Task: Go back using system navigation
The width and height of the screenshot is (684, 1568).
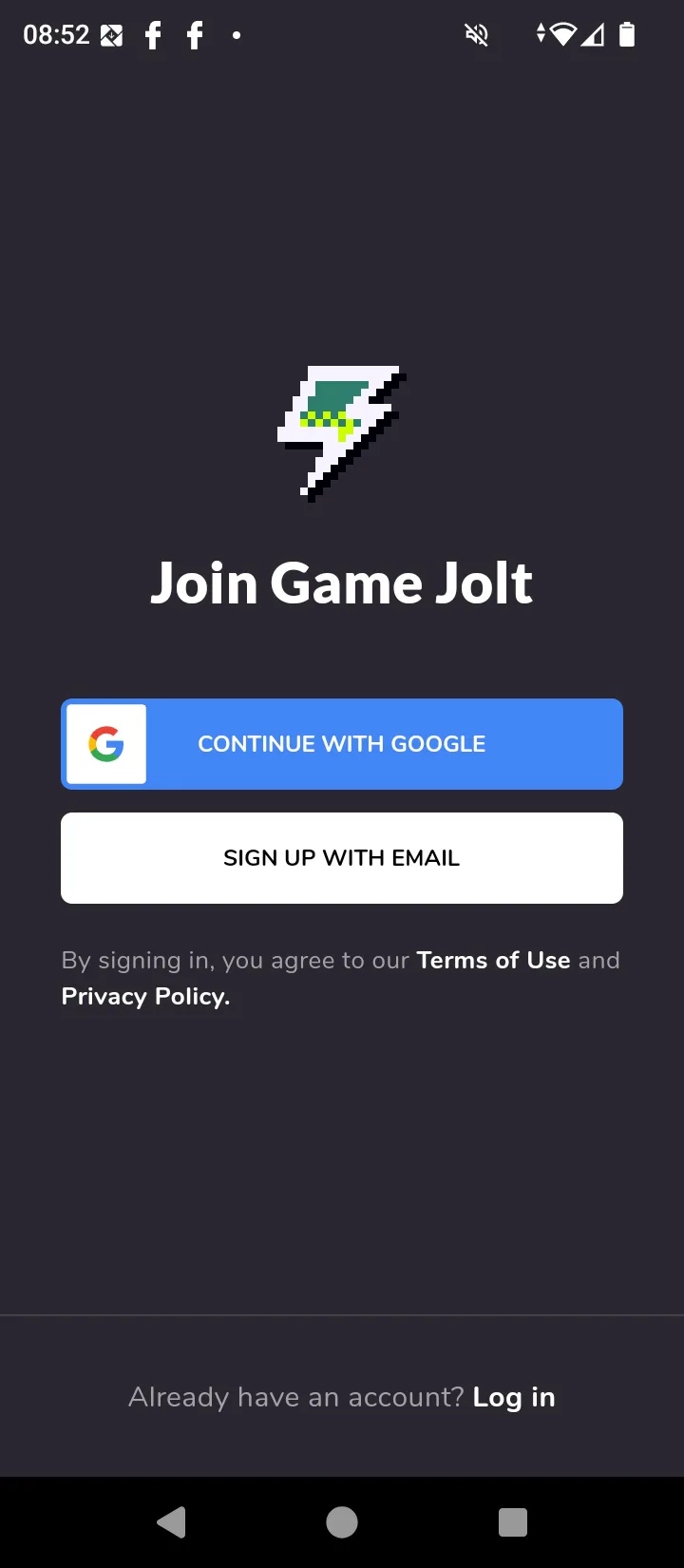Action: point(171,1522)
